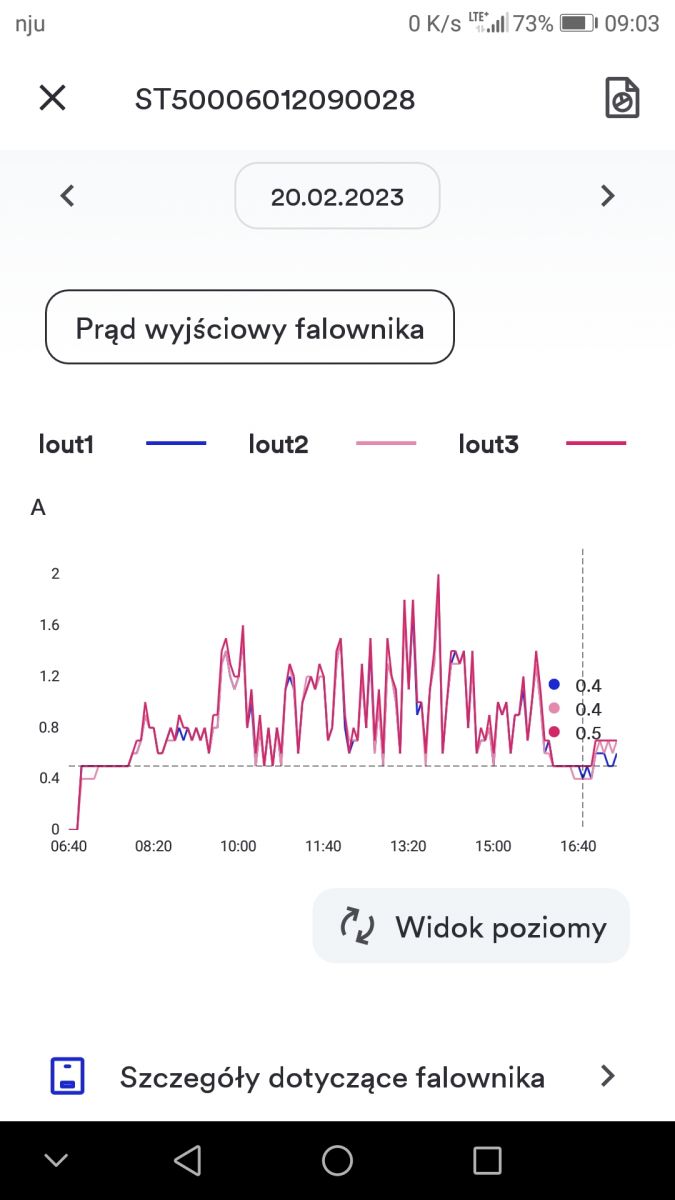Toggle the Iout1 series in legend
Image resolution: width=675 pixels, height=1200 pixels.
click(122, 444)
